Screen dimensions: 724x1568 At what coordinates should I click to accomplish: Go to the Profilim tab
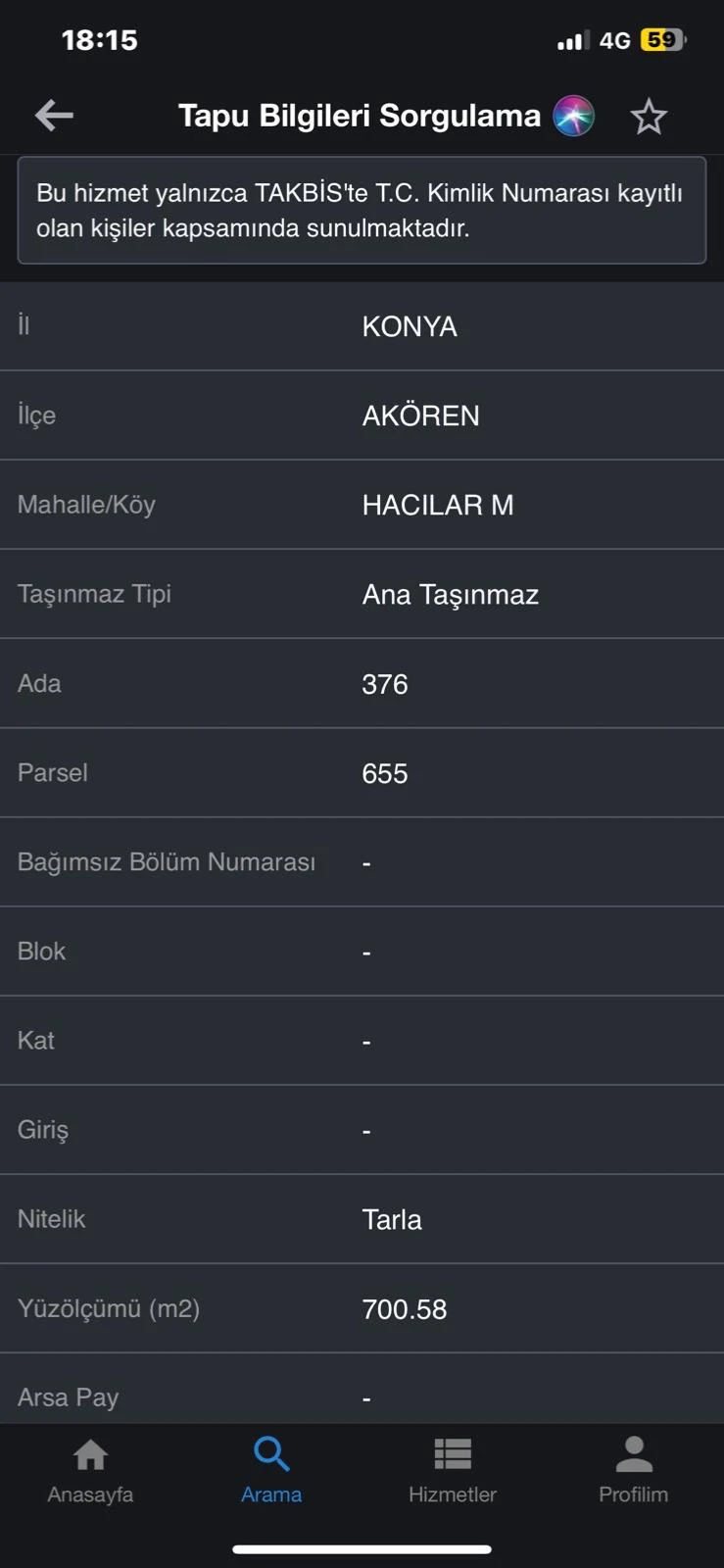[634, 1469]
